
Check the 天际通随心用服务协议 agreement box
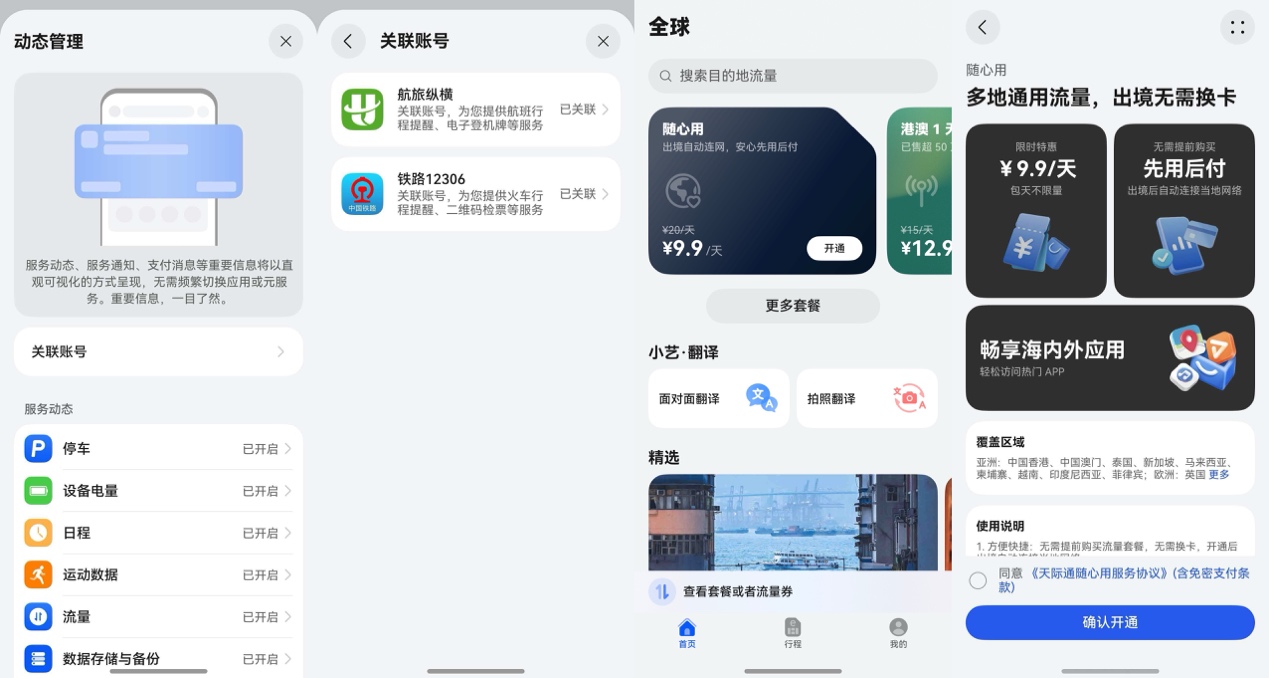978,580
